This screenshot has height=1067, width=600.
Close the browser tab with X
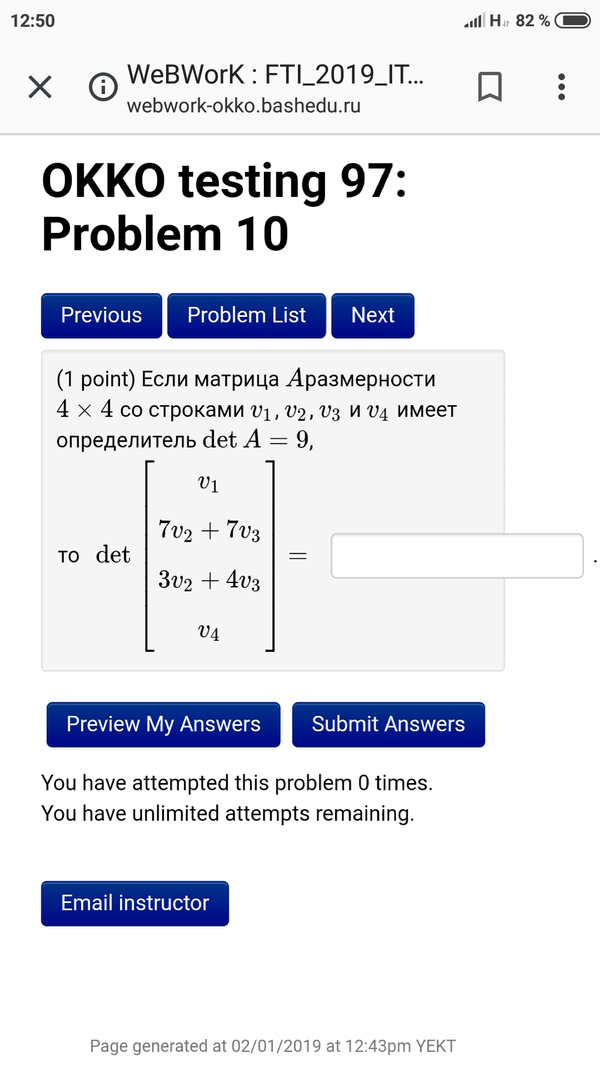pyautogui.click(x=40, y=88)
